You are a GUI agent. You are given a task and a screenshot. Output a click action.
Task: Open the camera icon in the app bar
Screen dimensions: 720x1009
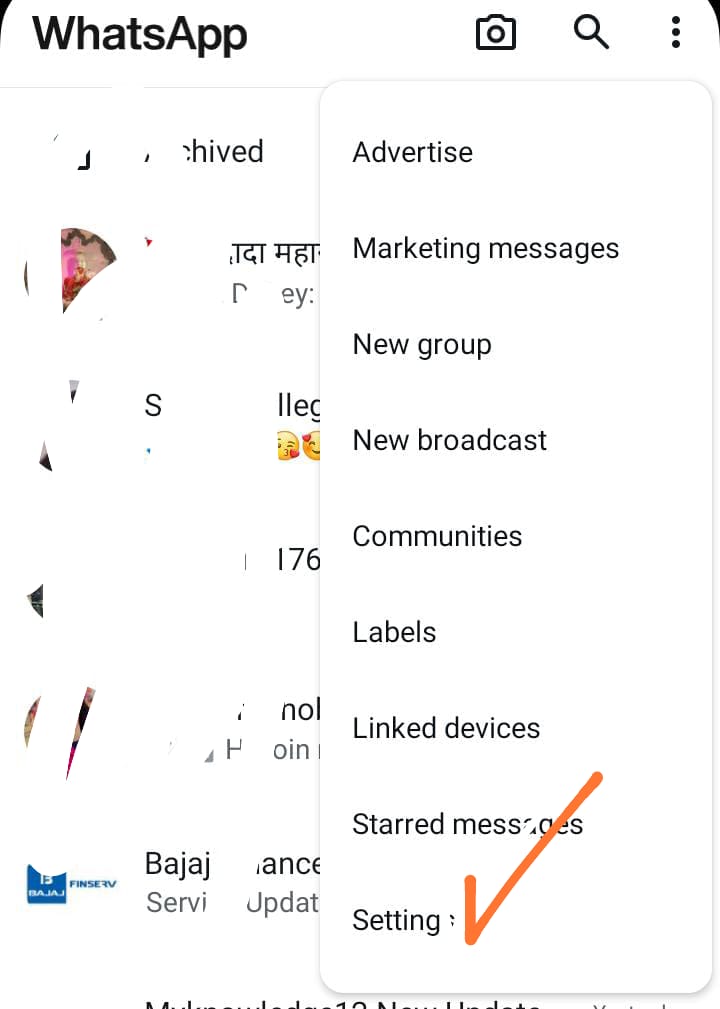tap(495, 34)
